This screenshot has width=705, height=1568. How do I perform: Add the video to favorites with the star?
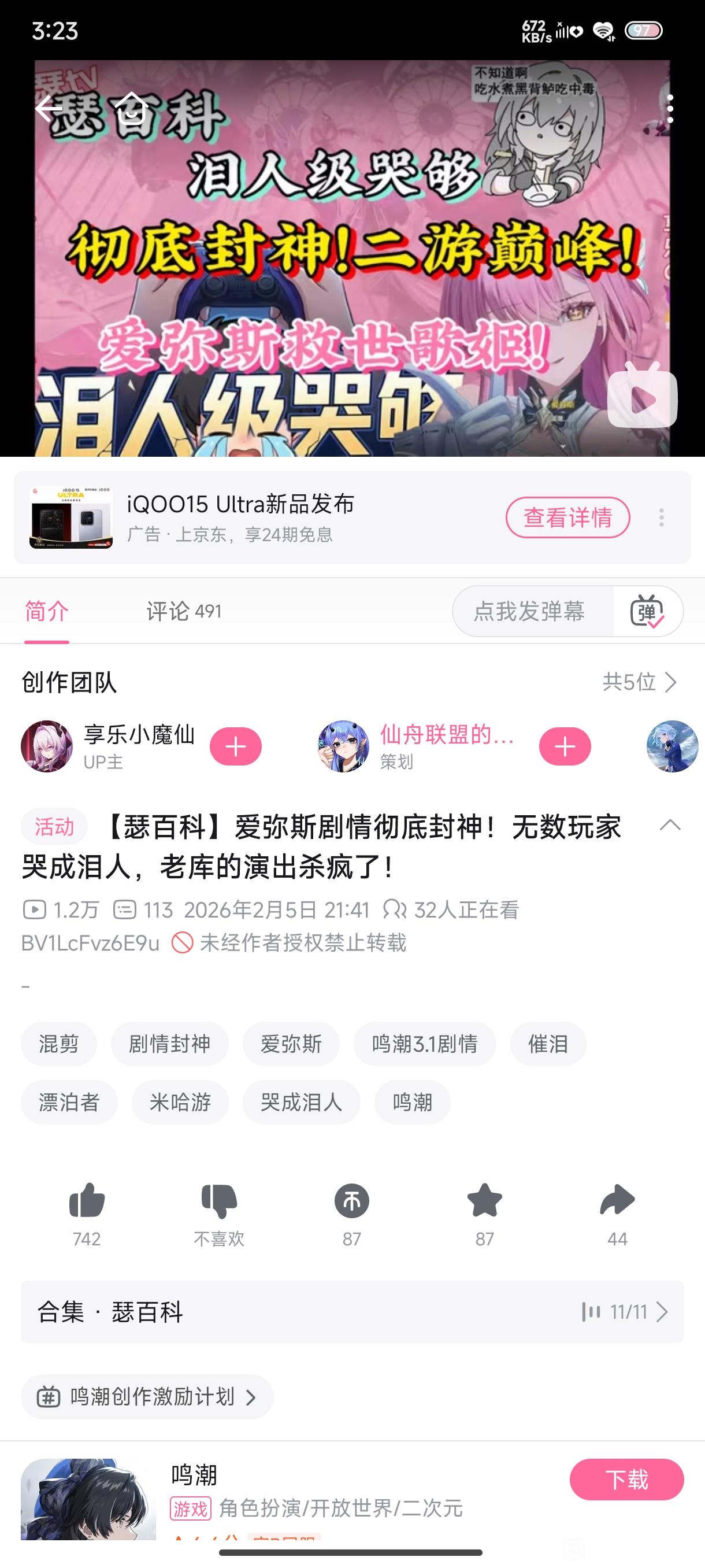(484, 1201)
